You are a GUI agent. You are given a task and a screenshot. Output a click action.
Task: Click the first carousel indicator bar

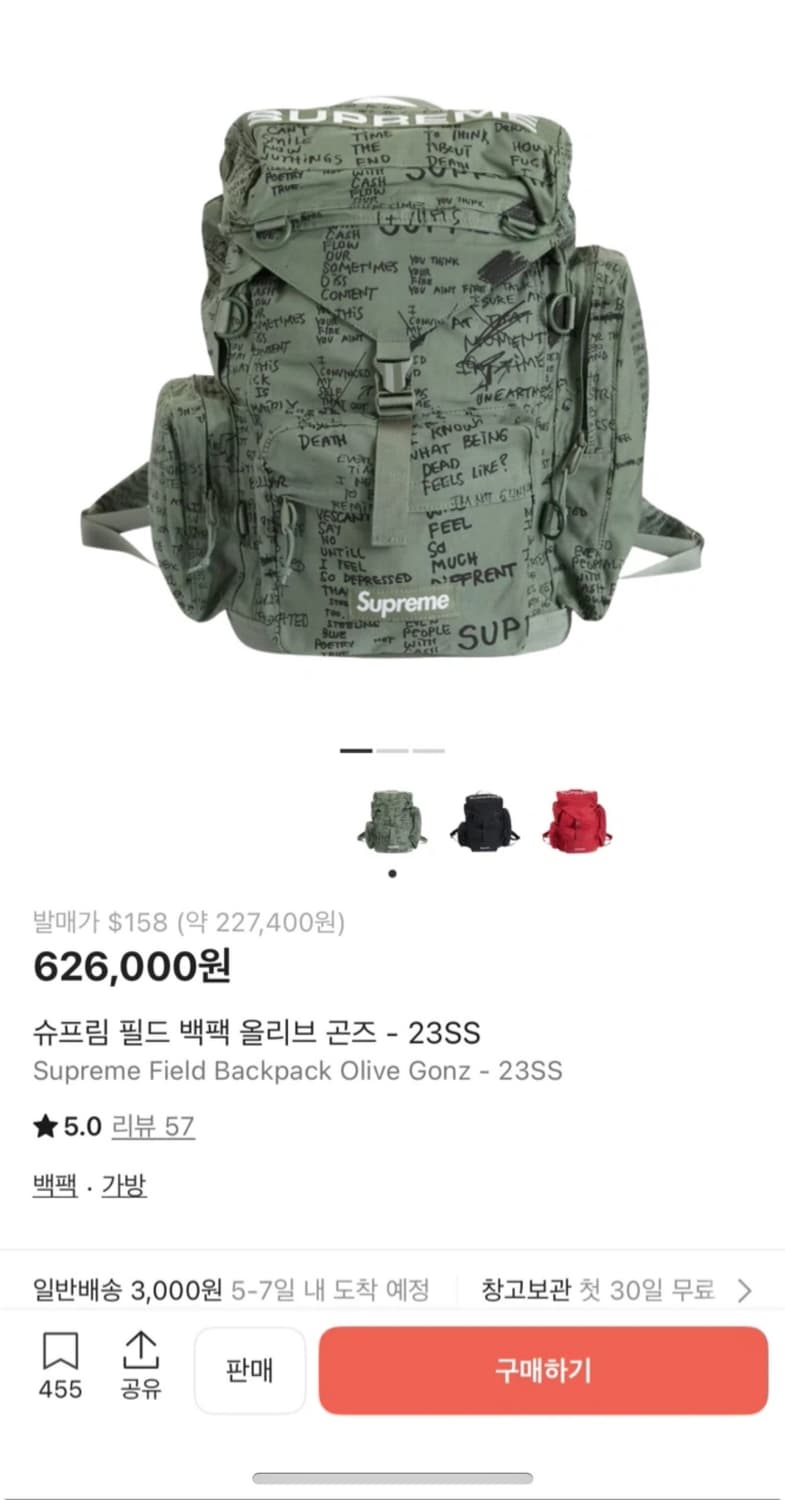tap(355, 749)
